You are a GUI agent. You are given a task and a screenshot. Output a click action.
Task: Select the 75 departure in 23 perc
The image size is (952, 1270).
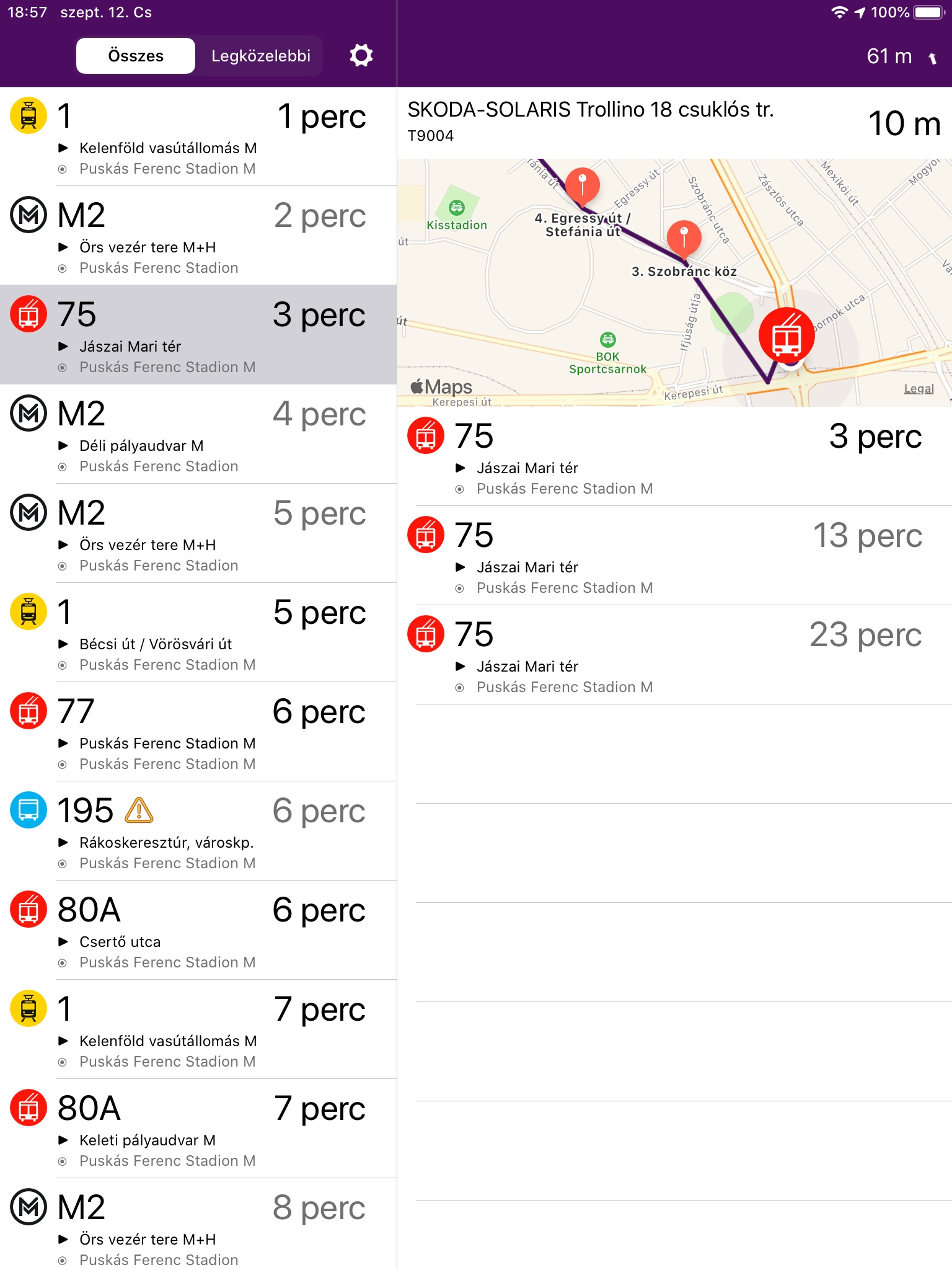[x=674, y=655]
